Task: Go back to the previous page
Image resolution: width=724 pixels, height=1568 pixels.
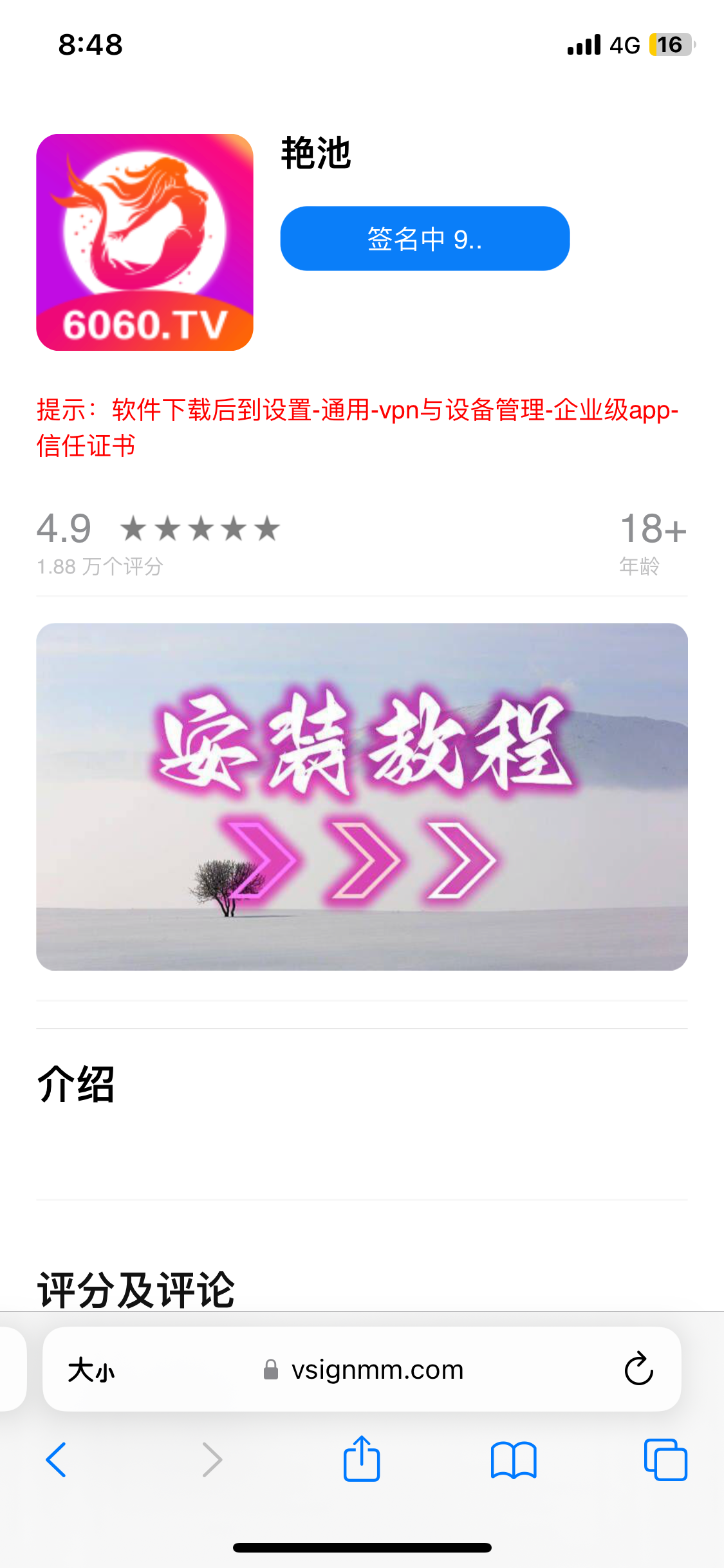Action: click(57, 1459)
